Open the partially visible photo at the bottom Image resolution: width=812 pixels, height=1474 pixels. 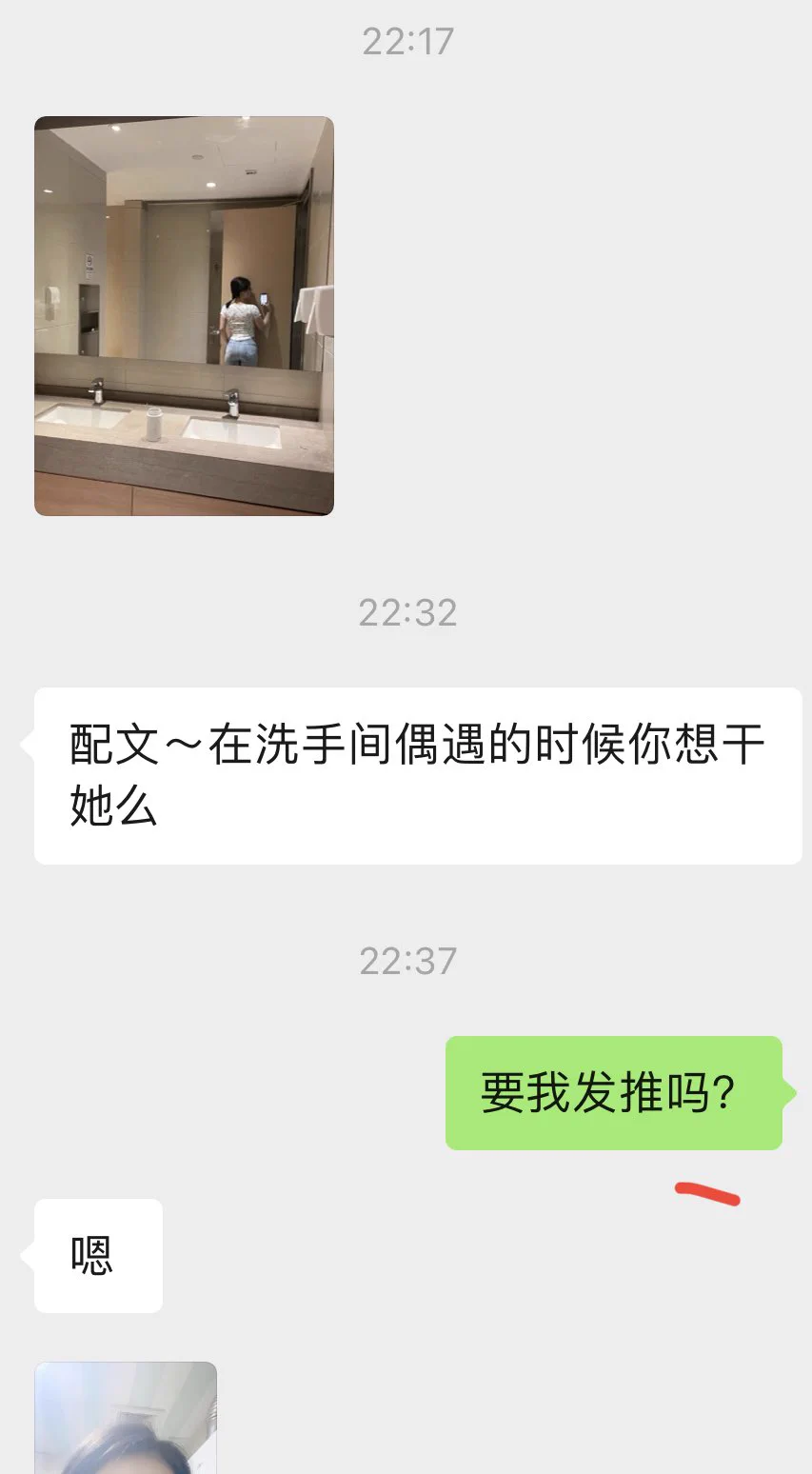point(126,1419)
